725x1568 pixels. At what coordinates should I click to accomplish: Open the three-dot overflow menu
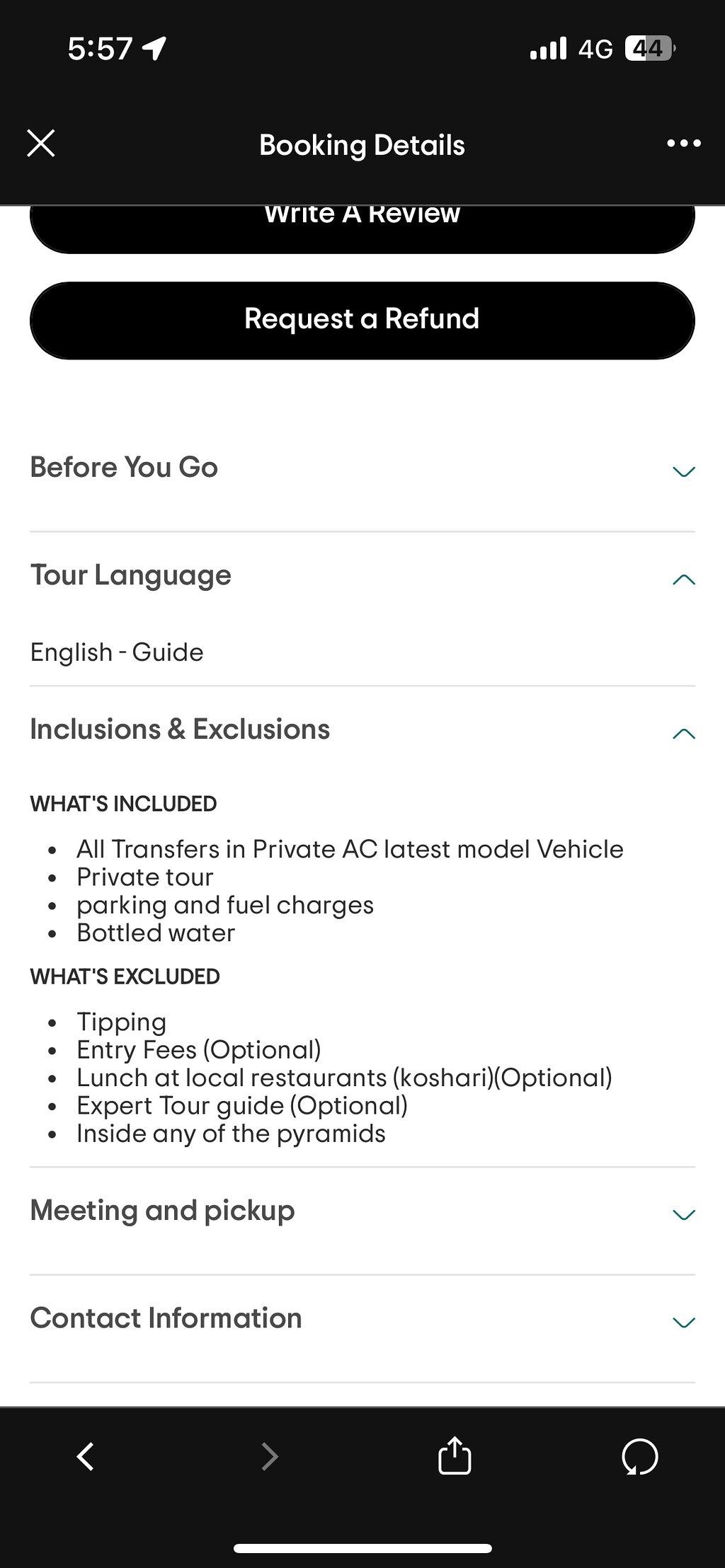click(x=684, y=144)
